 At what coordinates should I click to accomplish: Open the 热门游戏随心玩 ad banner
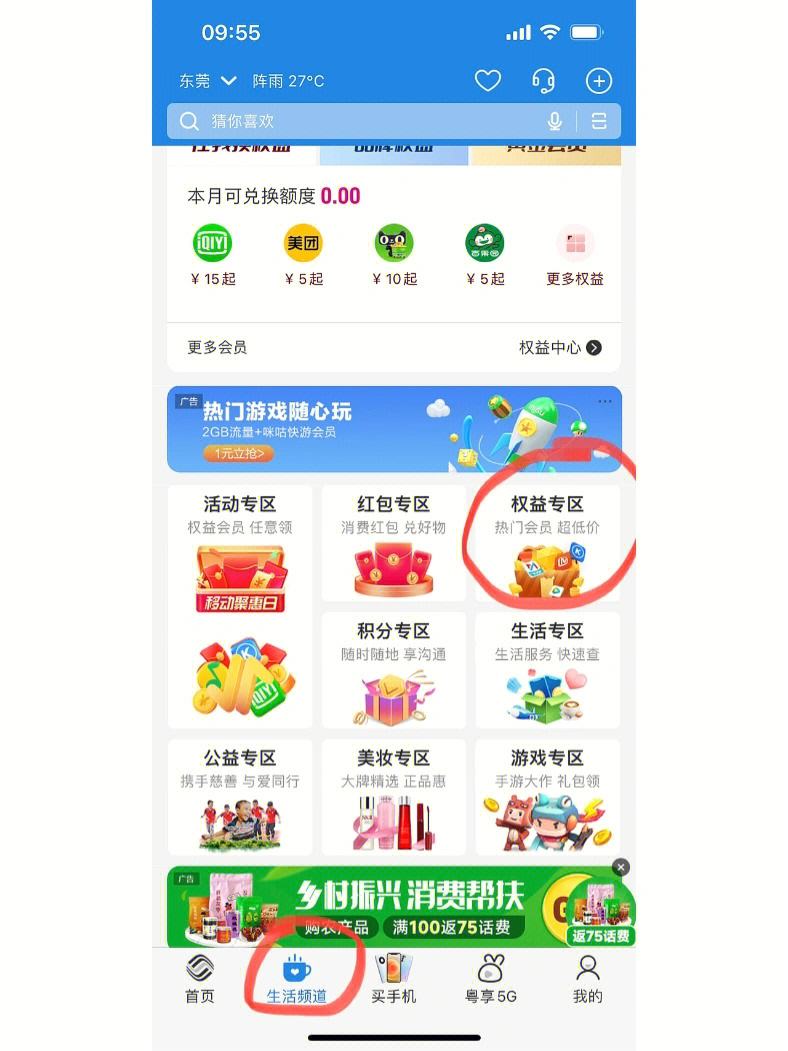coord(394,429)
